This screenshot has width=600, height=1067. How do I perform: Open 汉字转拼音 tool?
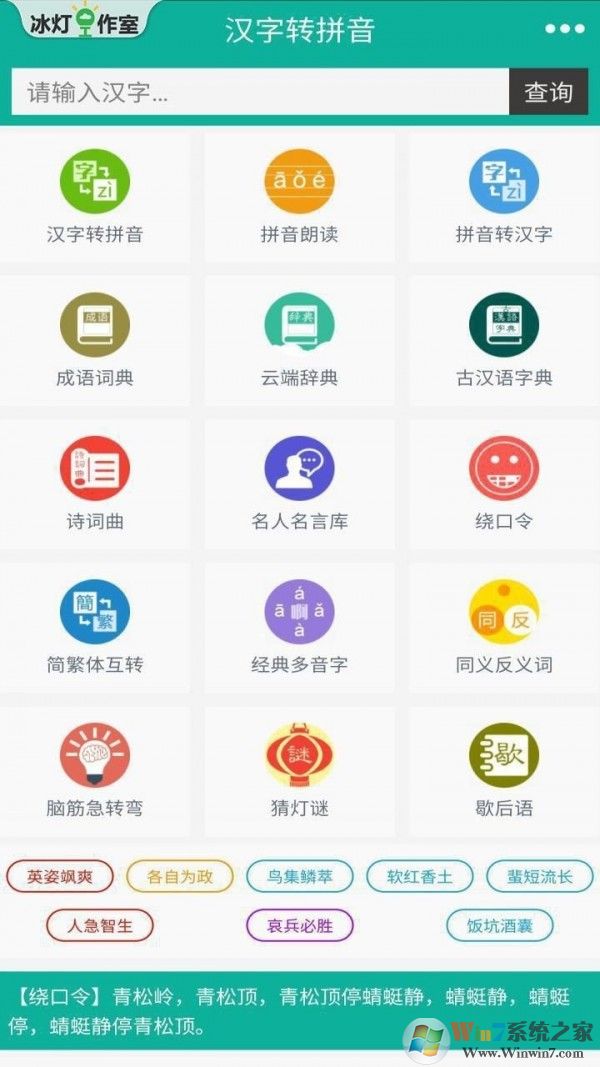pos(95,198)
